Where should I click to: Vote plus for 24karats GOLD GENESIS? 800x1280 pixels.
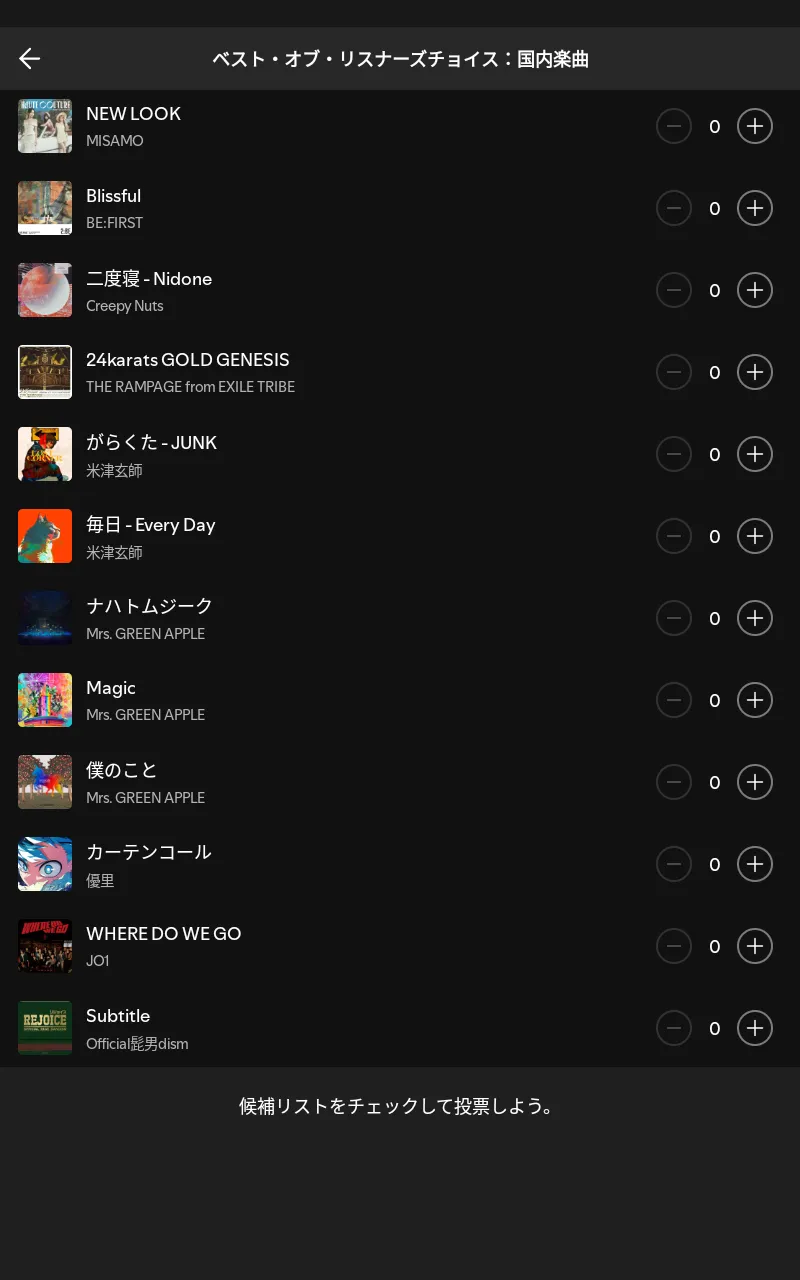755,372
